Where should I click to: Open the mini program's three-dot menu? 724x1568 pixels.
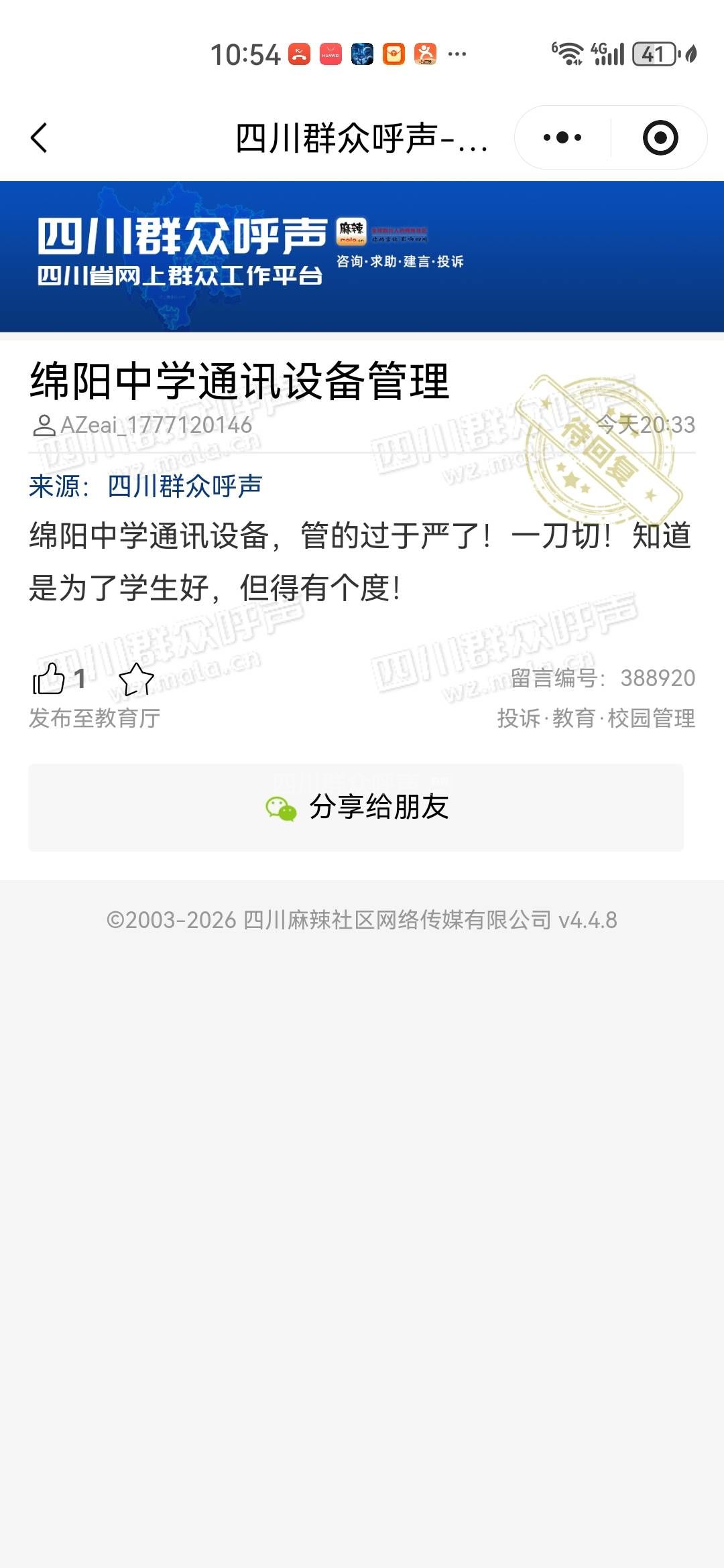[562, 138]
